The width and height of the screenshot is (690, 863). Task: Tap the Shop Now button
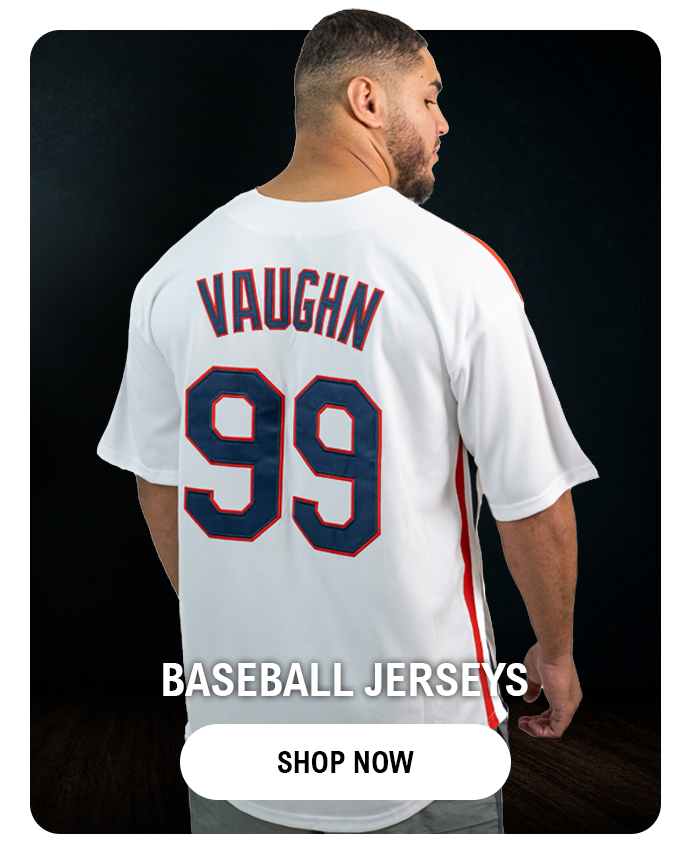[x=345, y=762]
